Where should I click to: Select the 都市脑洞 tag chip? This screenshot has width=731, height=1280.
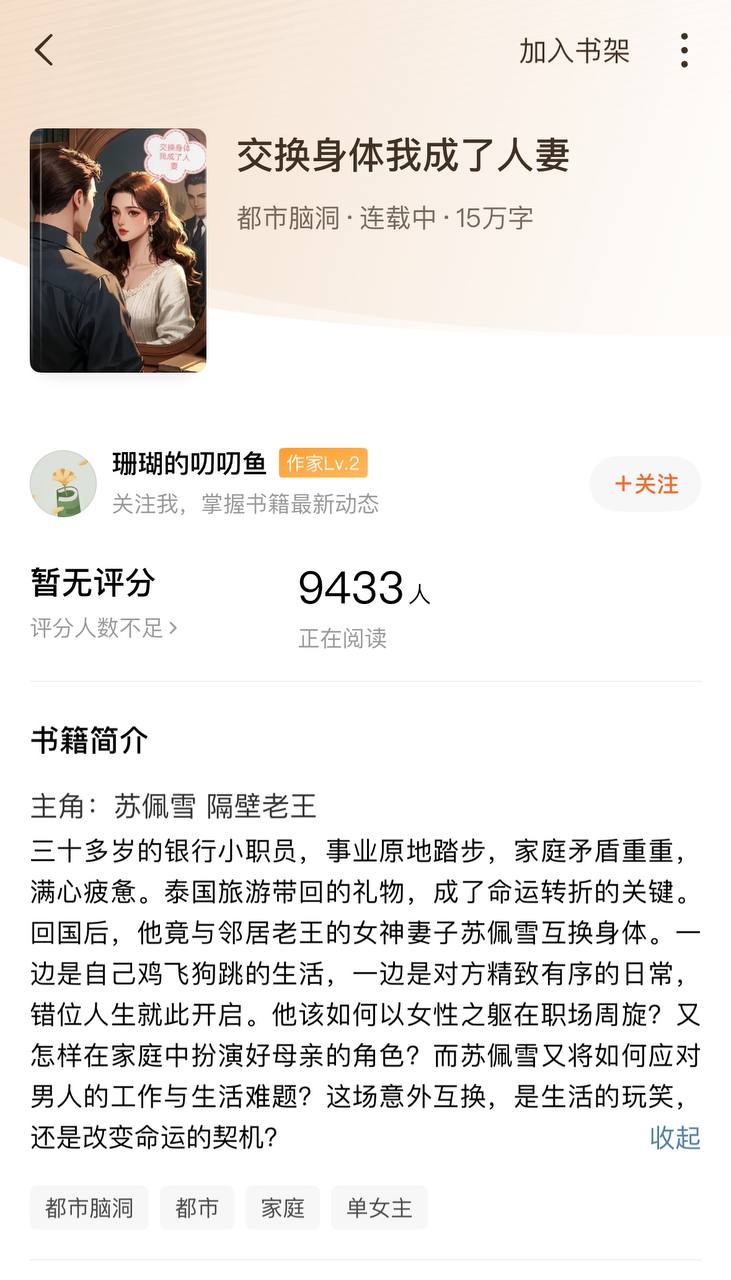pos(89,1208)
